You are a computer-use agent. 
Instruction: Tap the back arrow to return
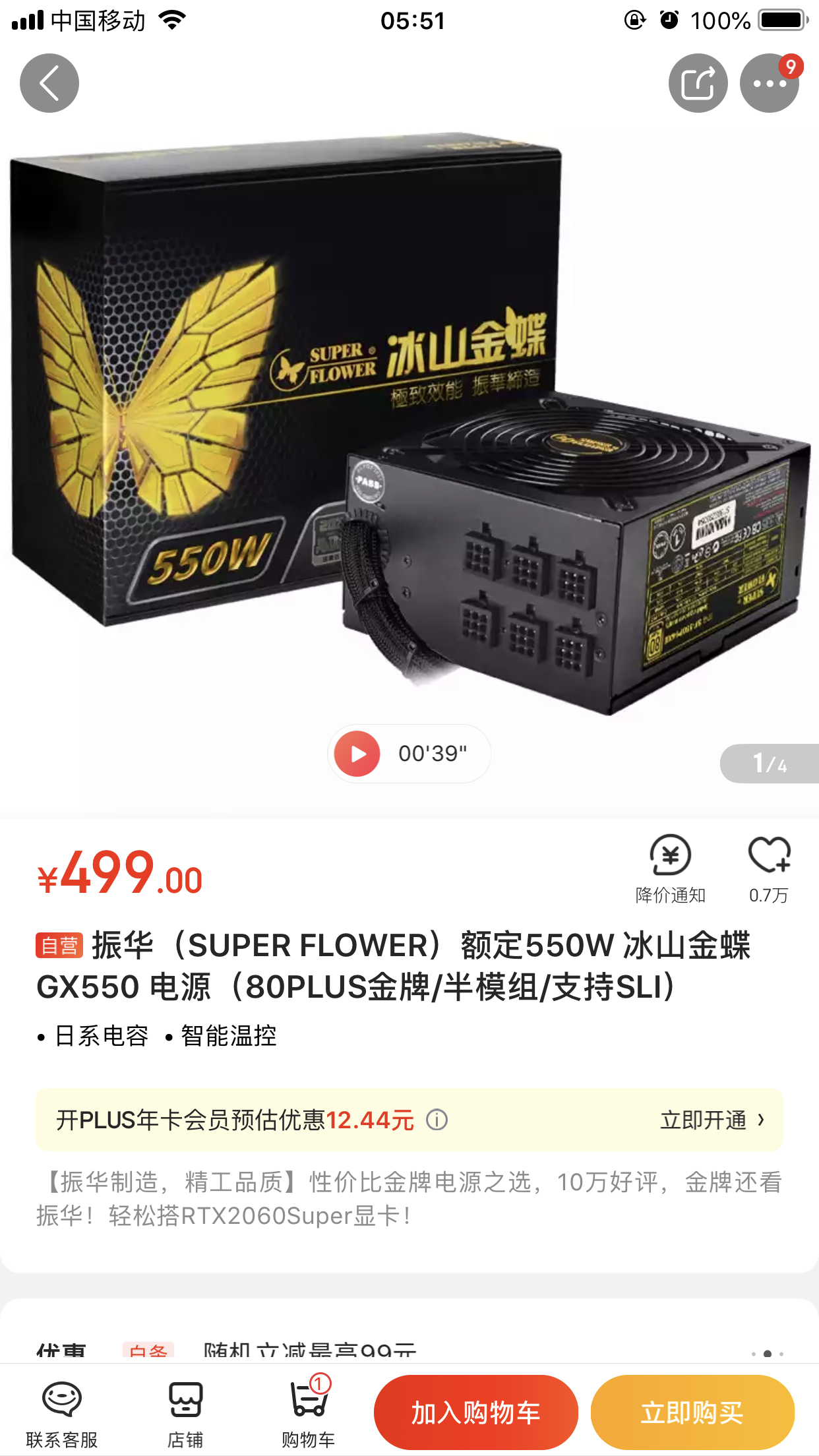coord(49,82)
